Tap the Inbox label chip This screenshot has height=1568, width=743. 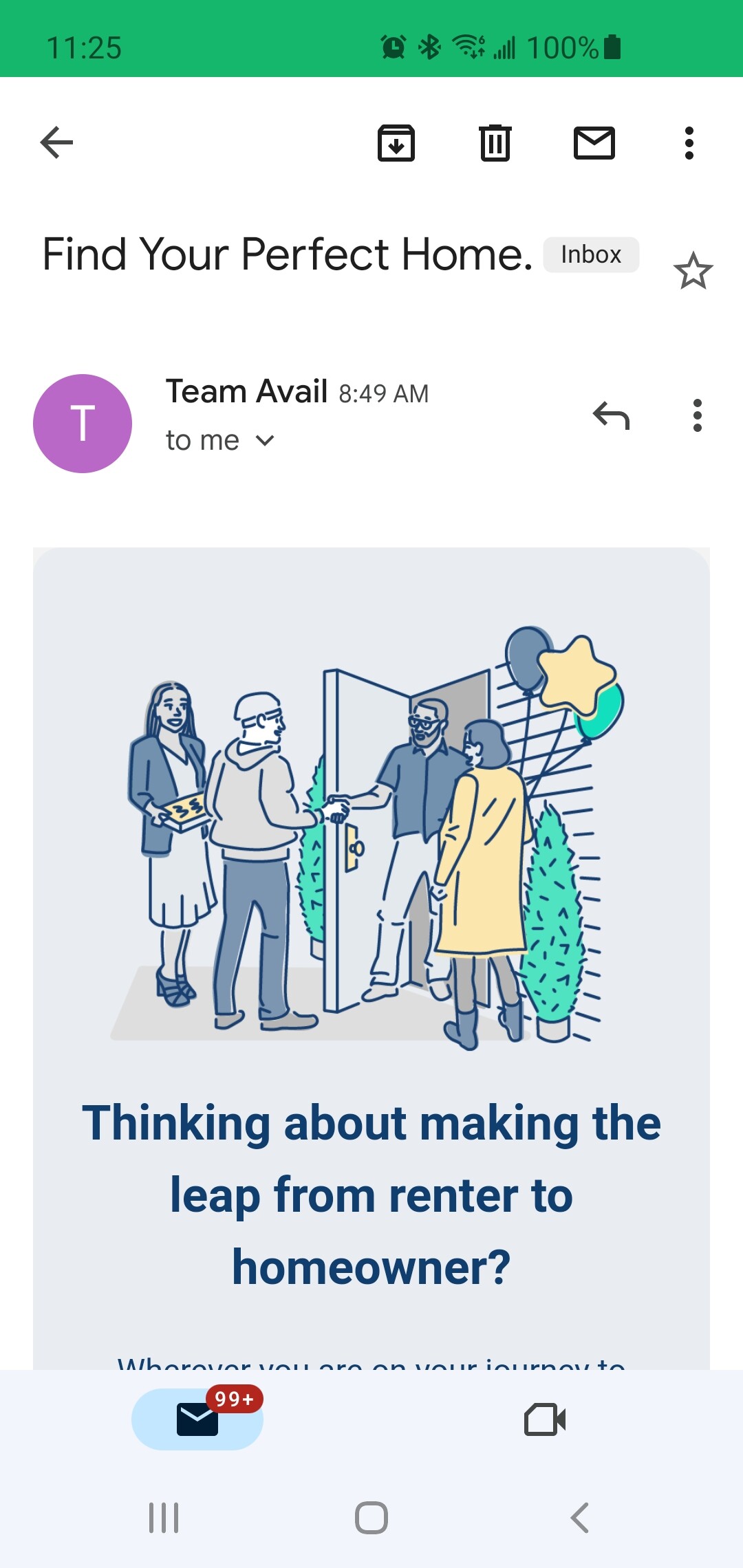(591, 255)
